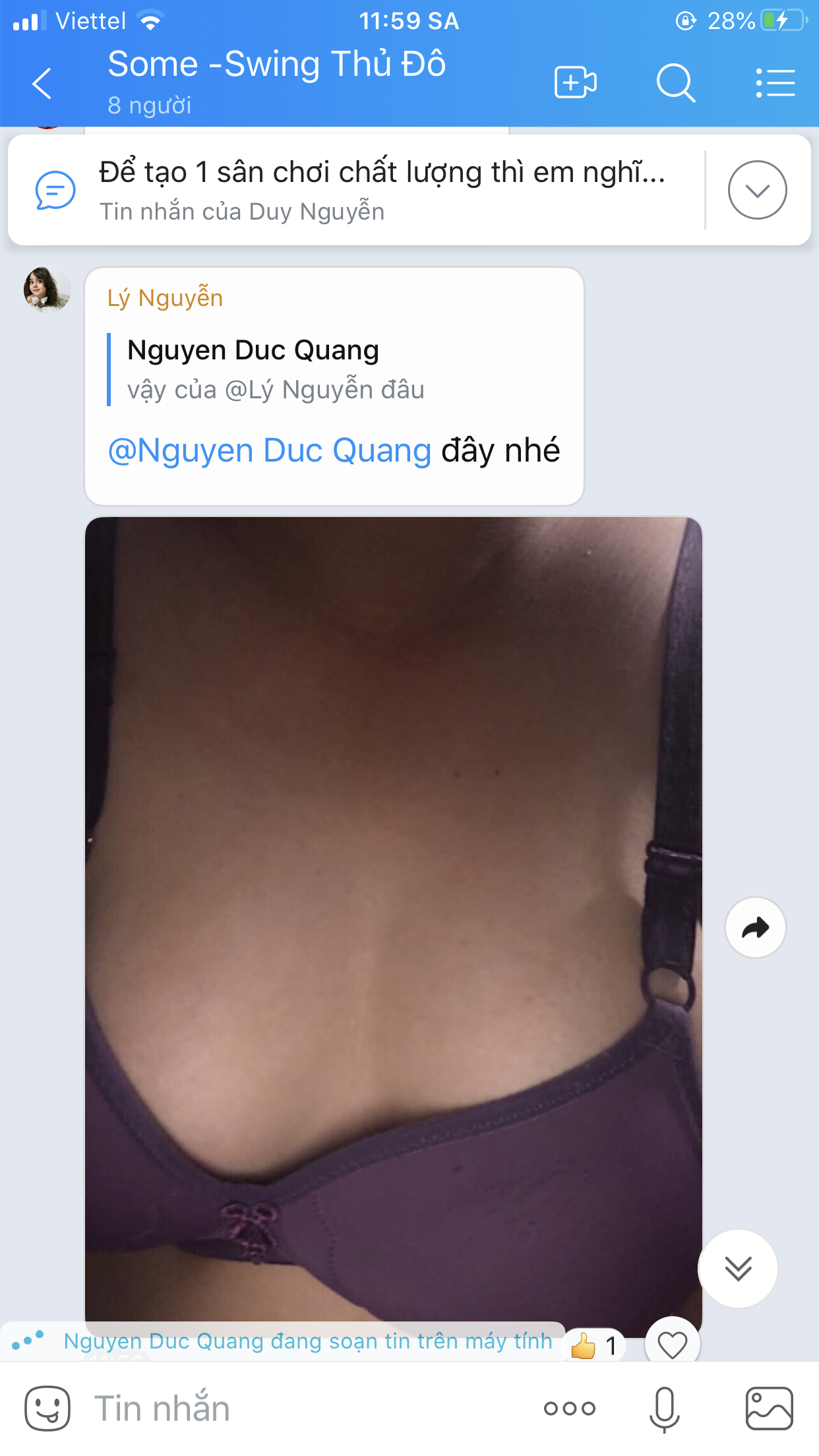The height and width of the screenshot is (1456, 819).
Task: Open the chat options menu
Action: point(775,83)
